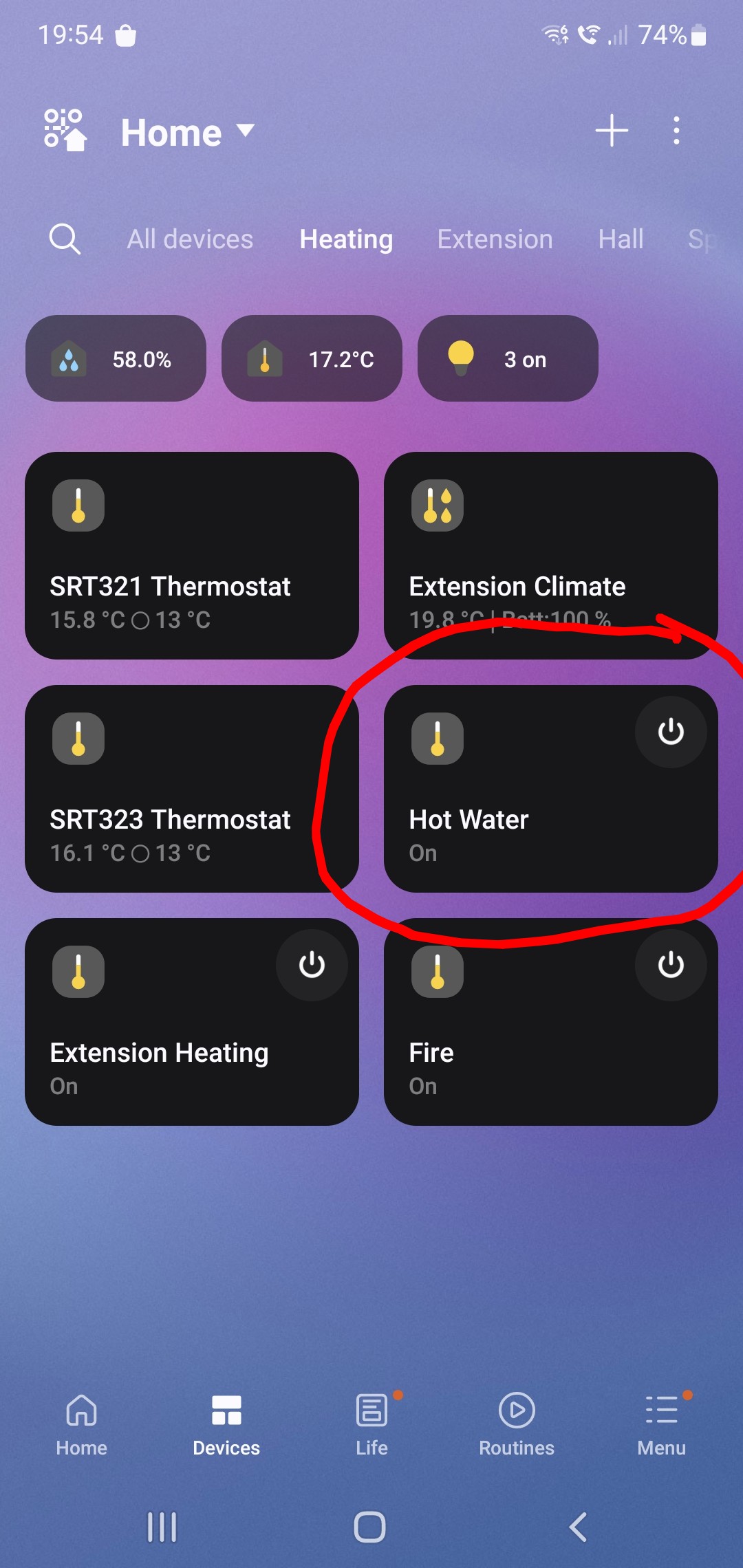
Task: Turn off the Fire power button
Action: [671, 965]
